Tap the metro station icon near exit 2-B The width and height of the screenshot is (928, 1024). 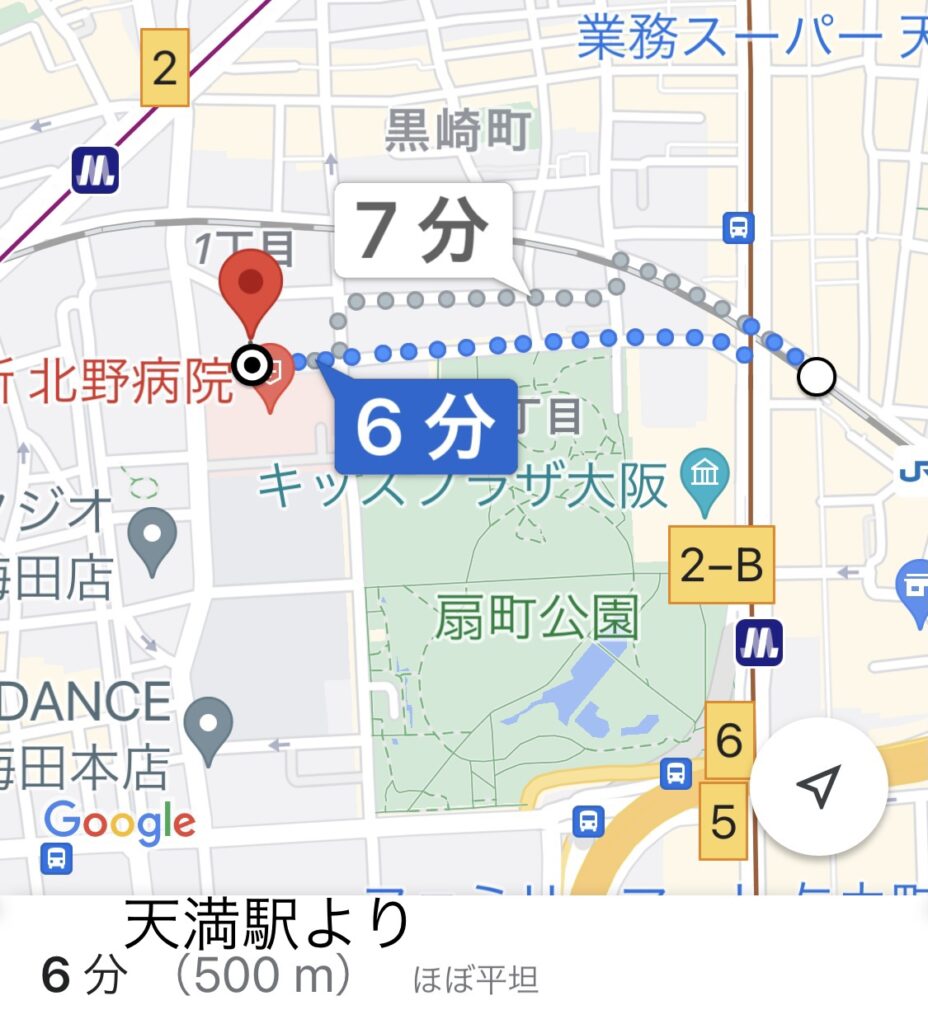[759, 642]
